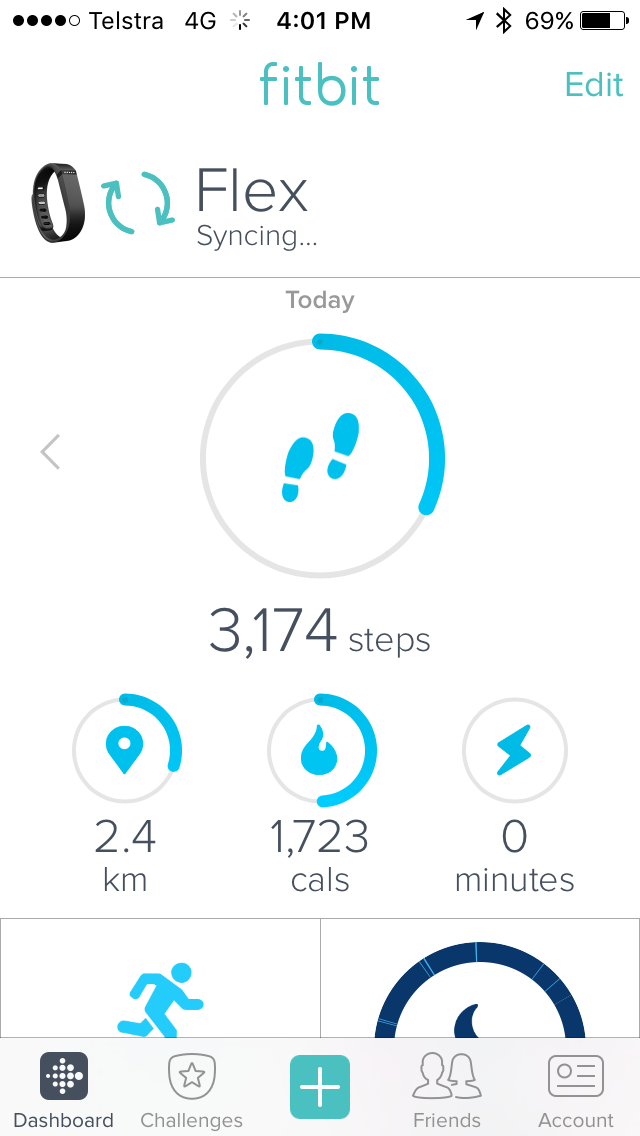Go to previous day with left chevron
Image resolution: width=640 pixels, height=1136 pixels.
50,452
